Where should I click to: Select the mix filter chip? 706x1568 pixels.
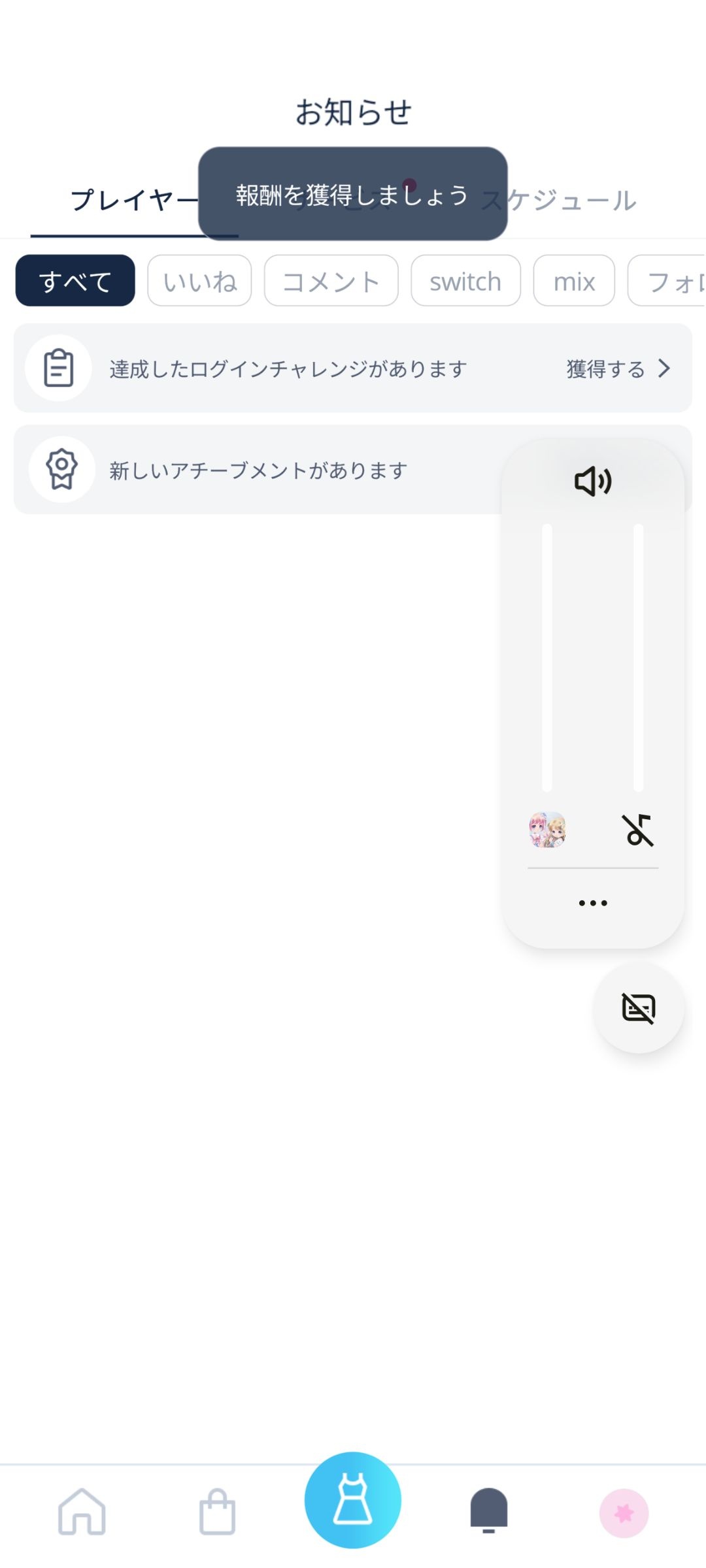tap(574, 281)
